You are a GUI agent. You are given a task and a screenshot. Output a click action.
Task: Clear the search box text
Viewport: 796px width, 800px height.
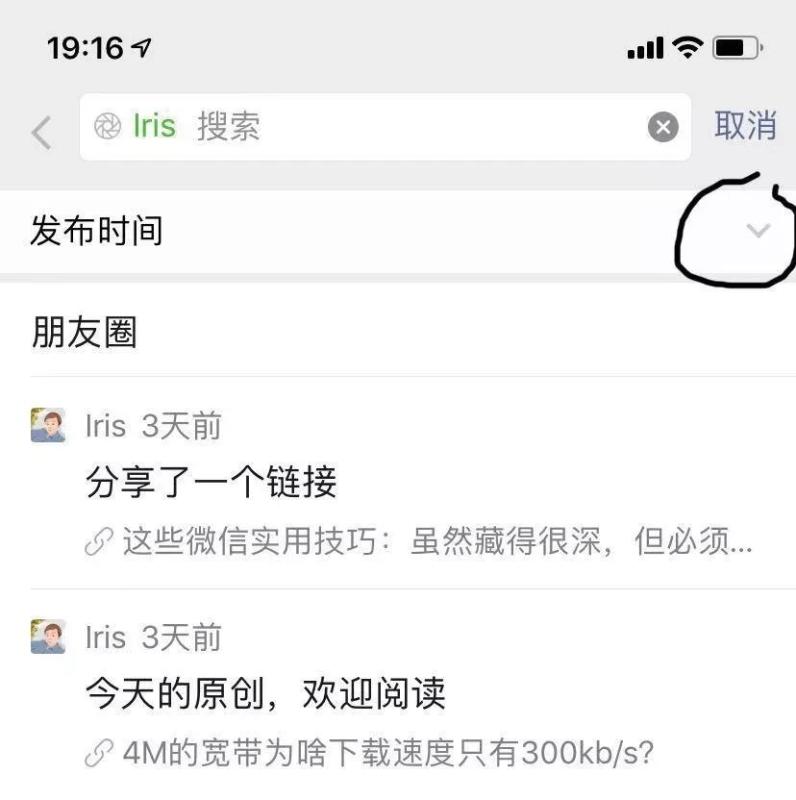(663, 127)
